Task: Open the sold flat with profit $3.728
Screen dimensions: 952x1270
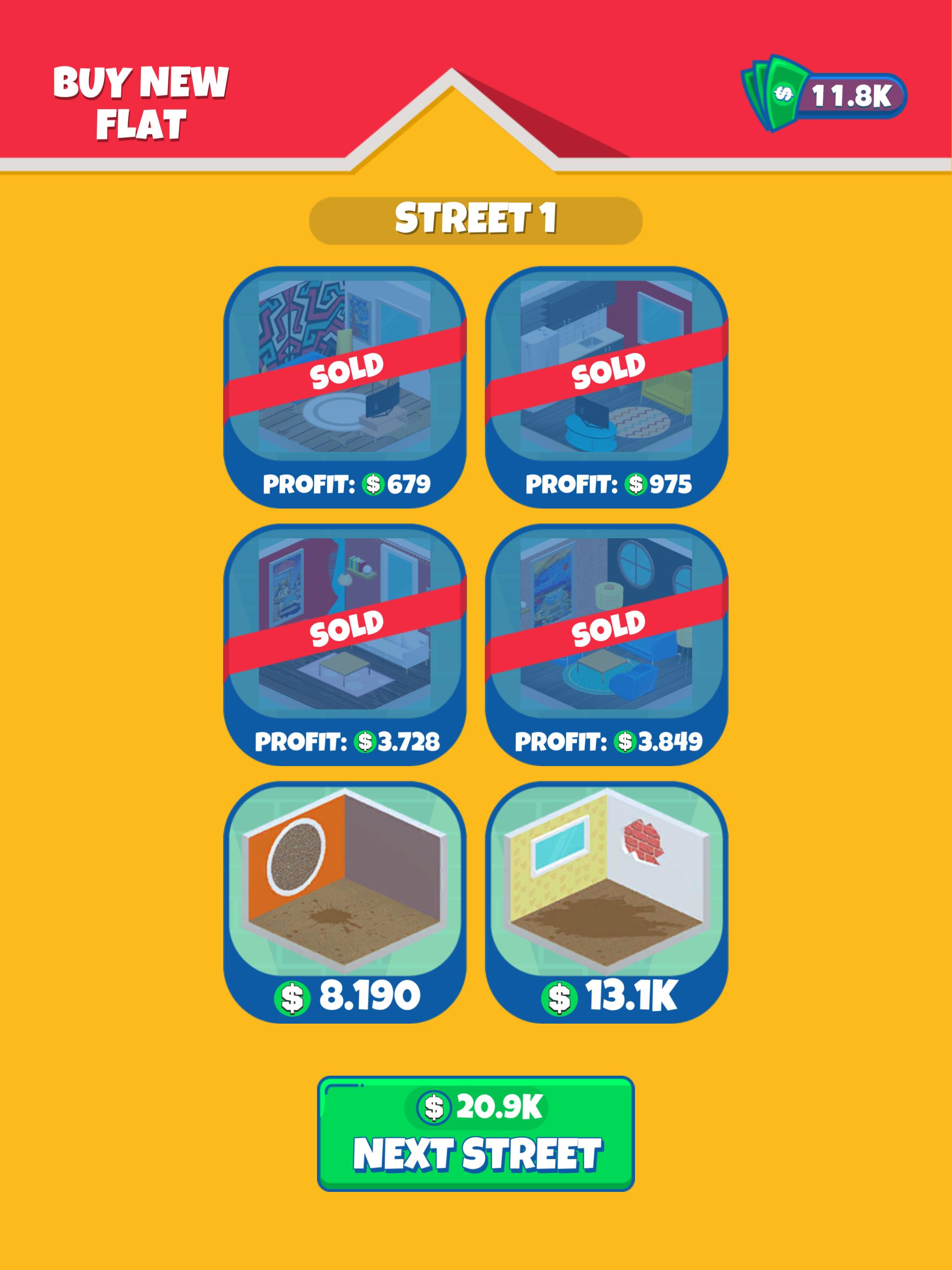Action: coord(344,644)
